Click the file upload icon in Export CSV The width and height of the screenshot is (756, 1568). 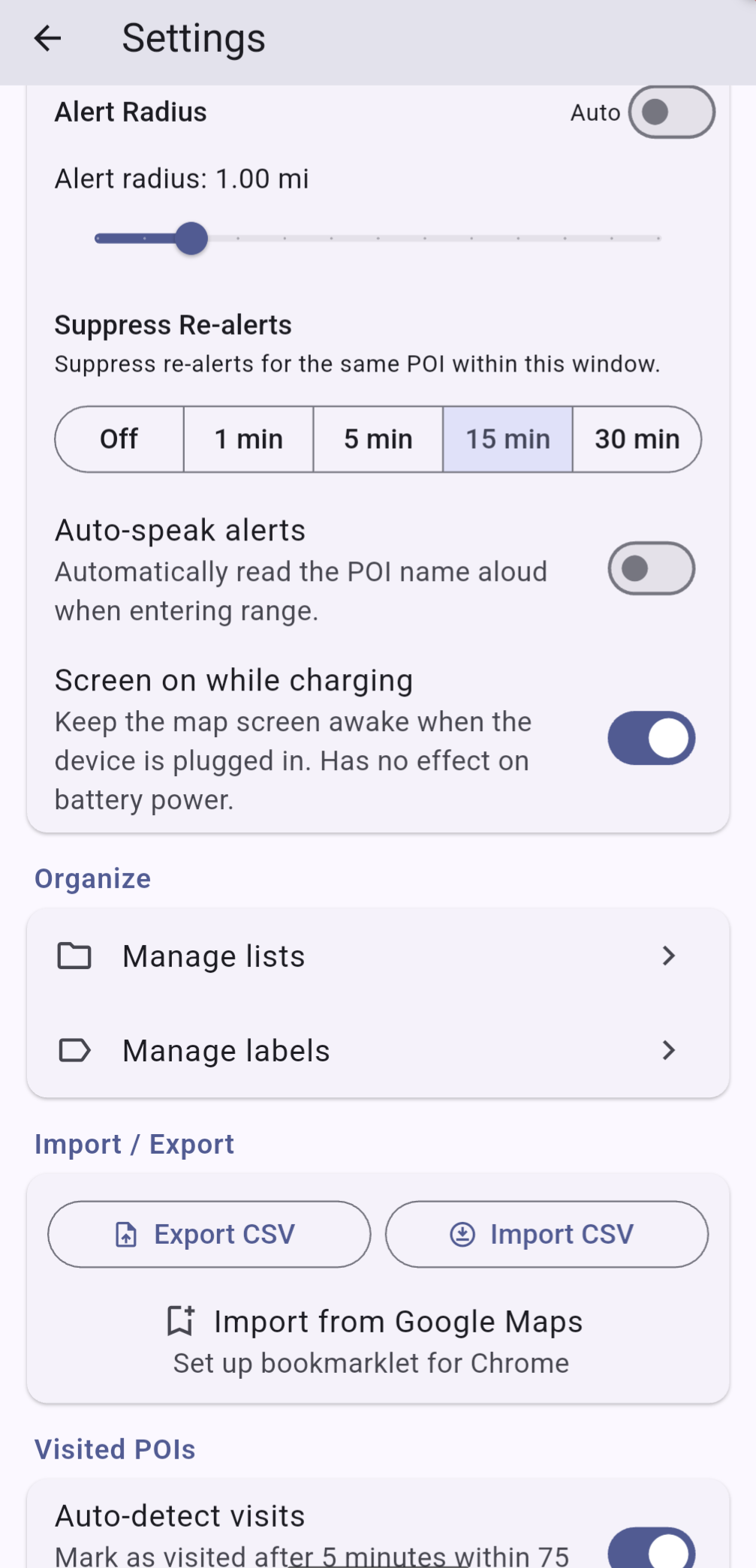(125, 1233)
